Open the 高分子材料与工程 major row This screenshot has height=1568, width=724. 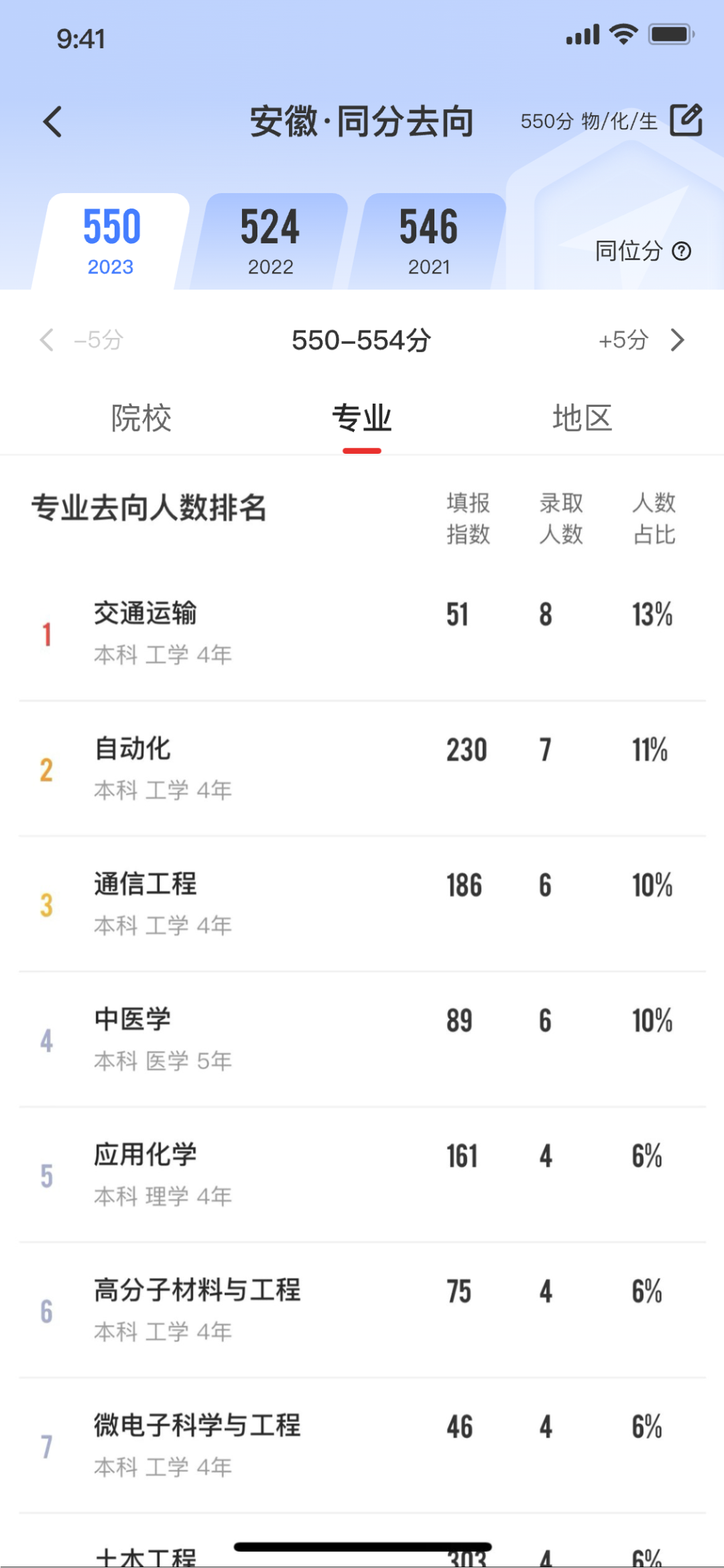(x=362, y=1310)
